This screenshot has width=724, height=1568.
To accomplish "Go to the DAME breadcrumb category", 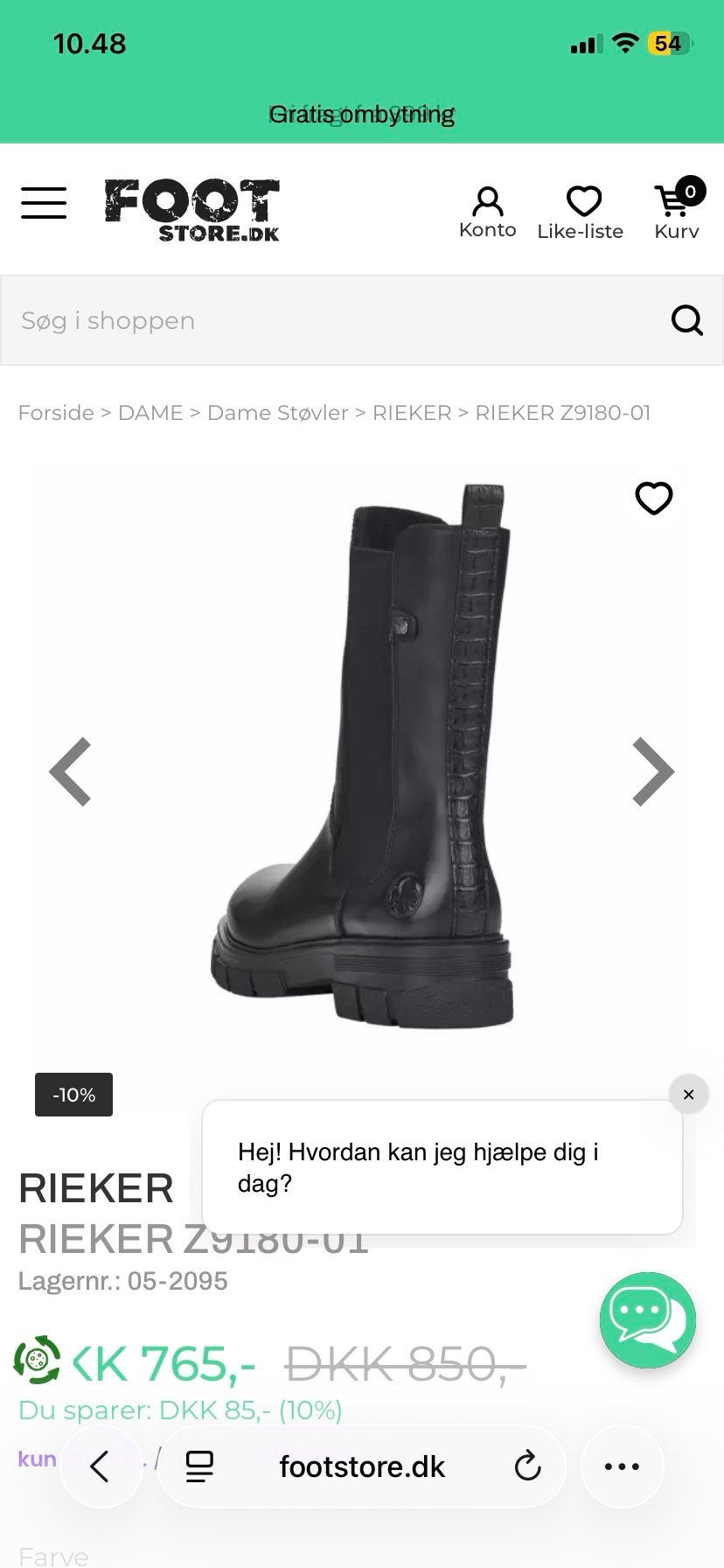I will tap(150, 413).
